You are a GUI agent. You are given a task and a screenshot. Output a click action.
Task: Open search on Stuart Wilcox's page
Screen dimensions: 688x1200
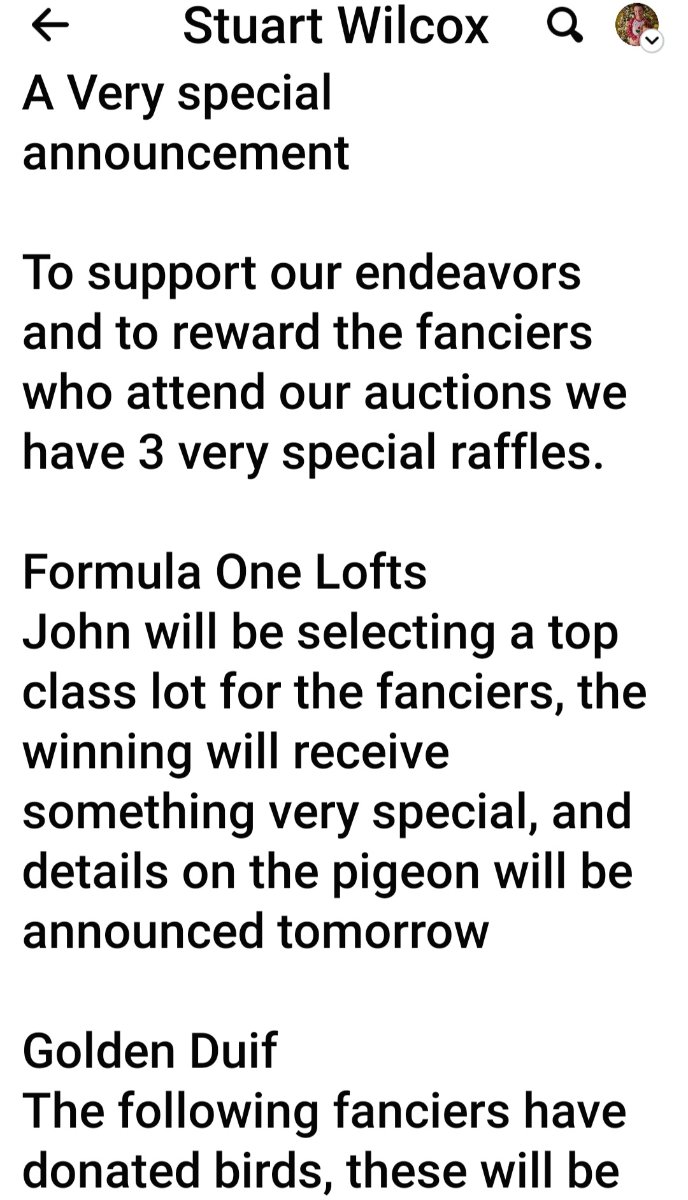click(x=567, y=28)
